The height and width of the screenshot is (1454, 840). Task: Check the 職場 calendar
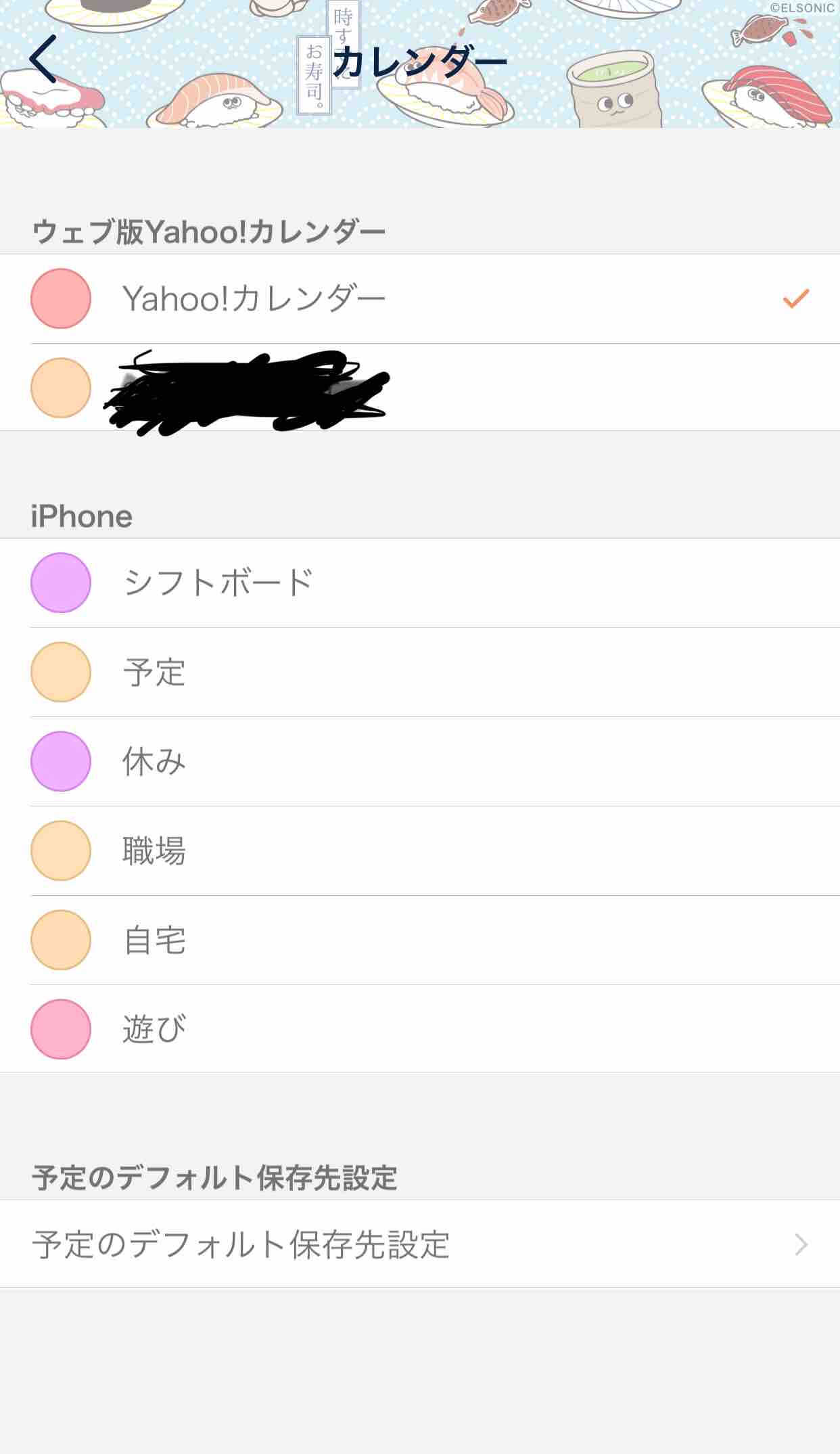pyautogui.click(x=420, y=850)
